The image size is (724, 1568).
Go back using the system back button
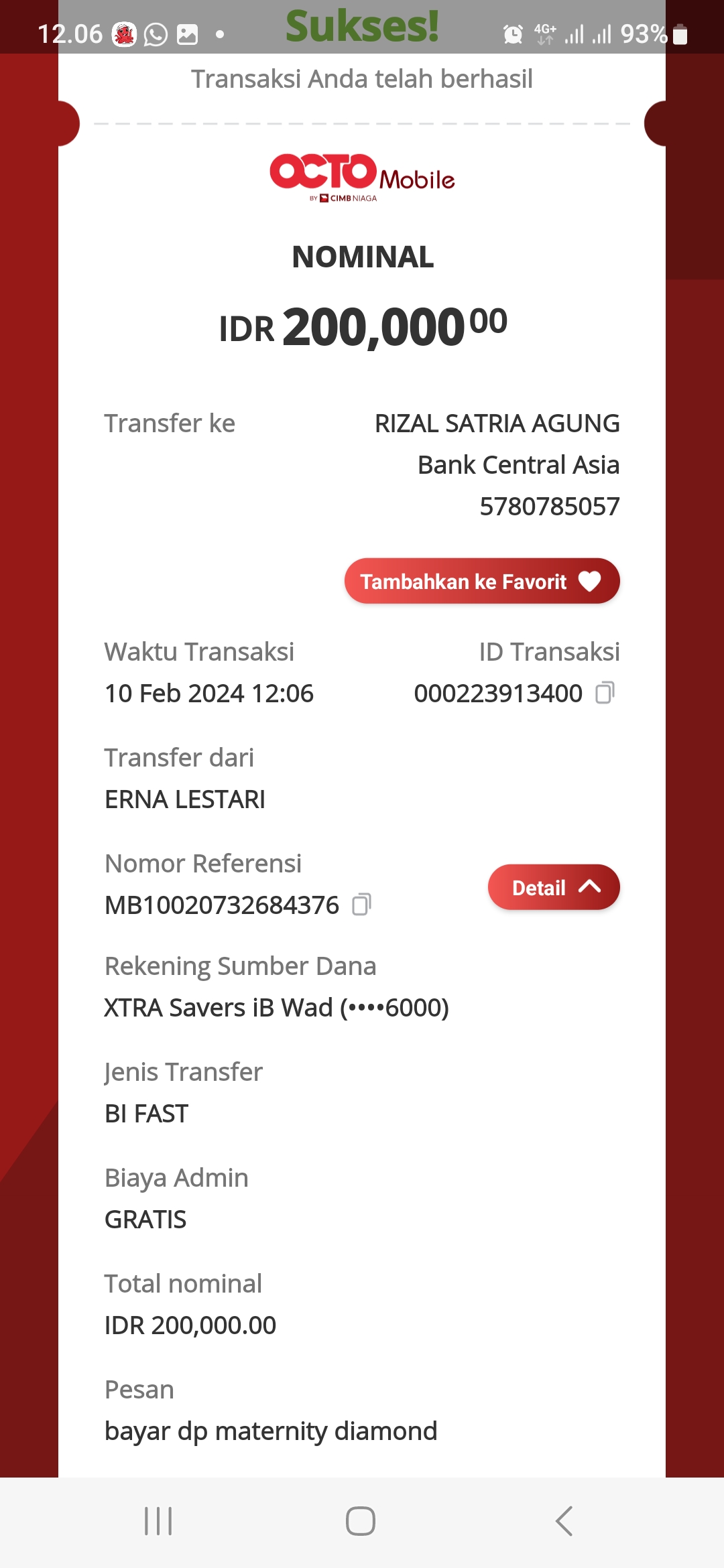pyautogui.click(x=564, y=1521)
